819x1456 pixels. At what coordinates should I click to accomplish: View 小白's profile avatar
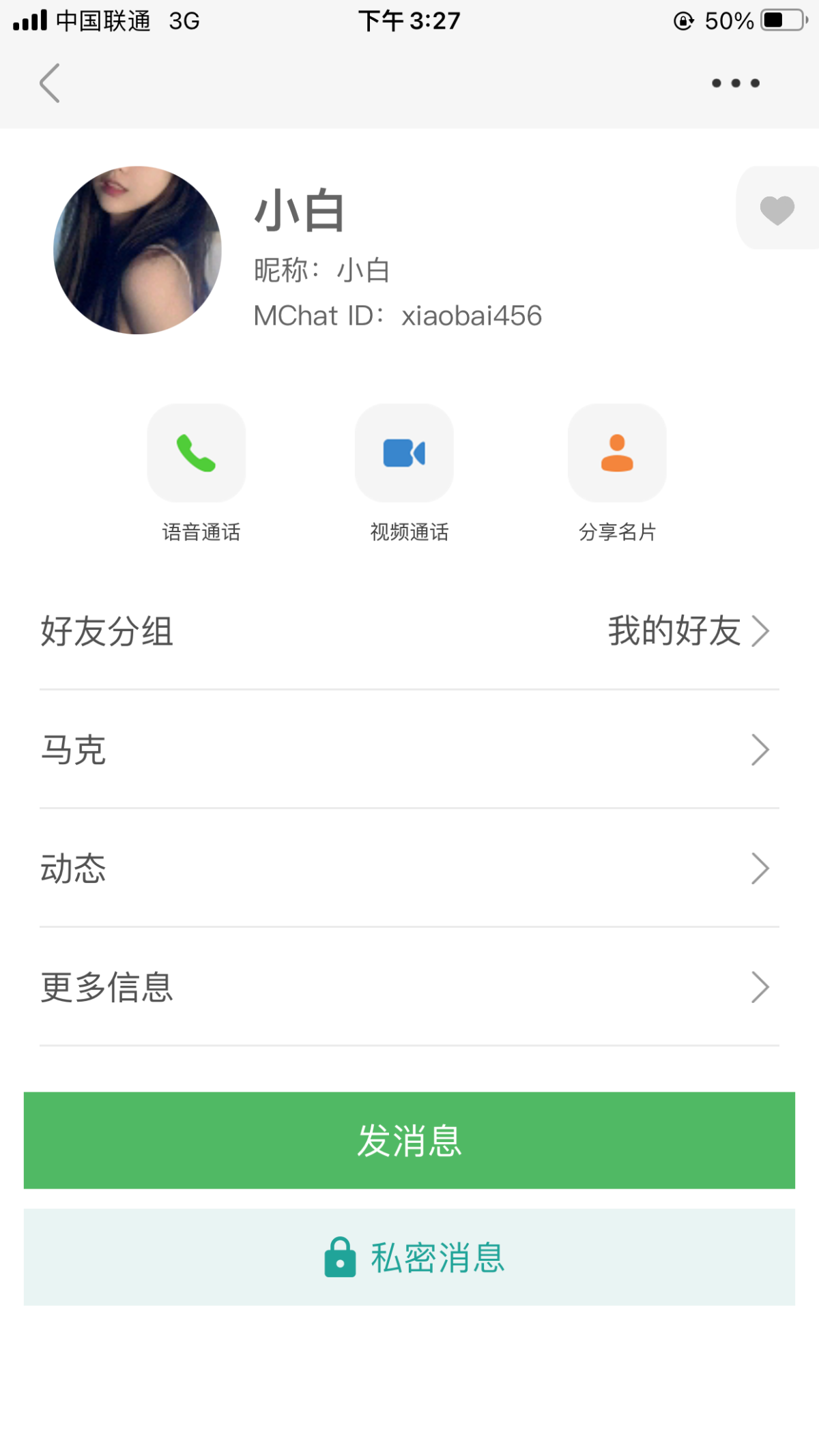pyautogui.click(x=137, y=250)
